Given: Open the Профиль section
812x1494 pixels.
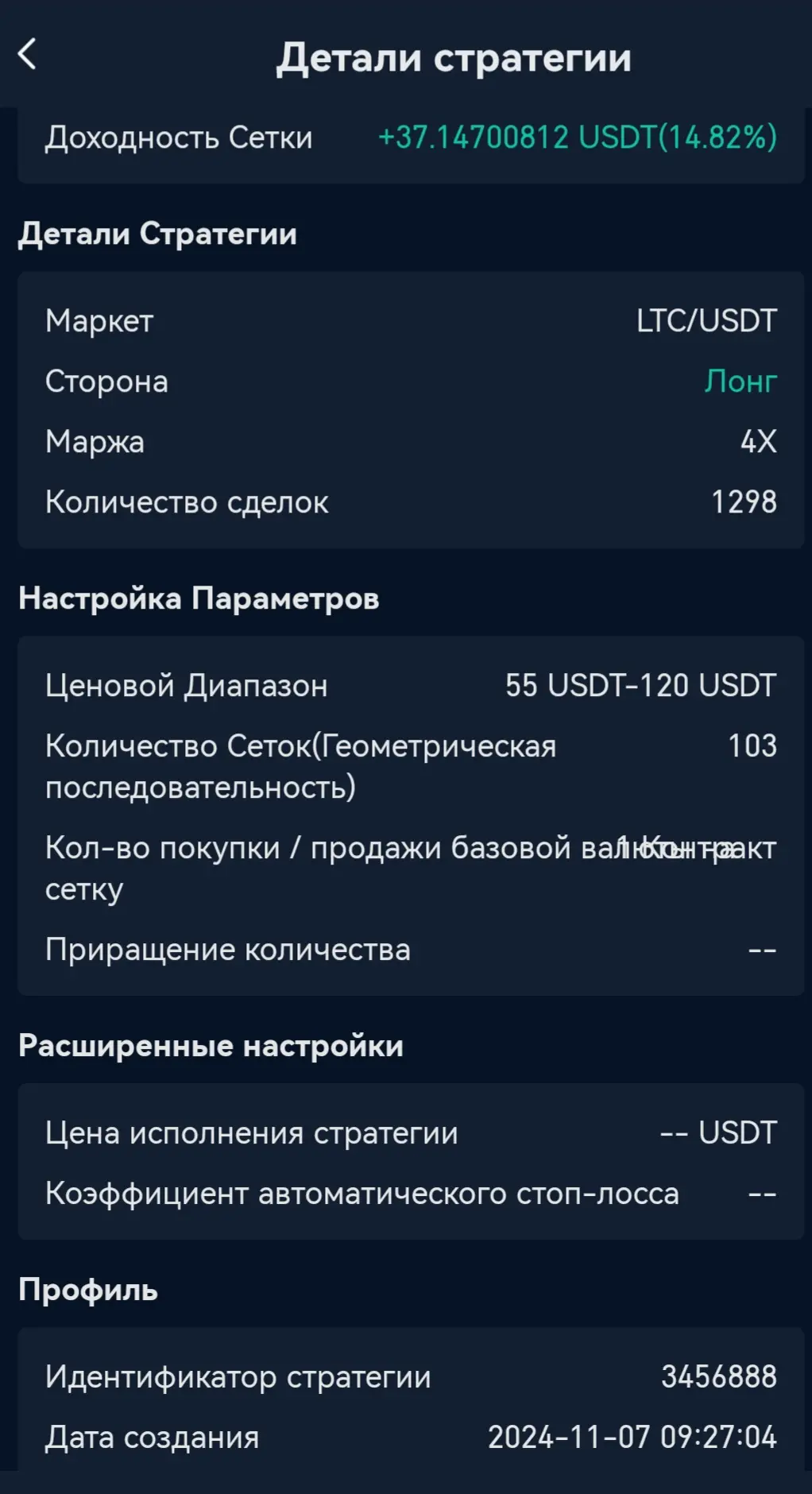Looking at the screenshot, I should click(x=89, y=1290).
